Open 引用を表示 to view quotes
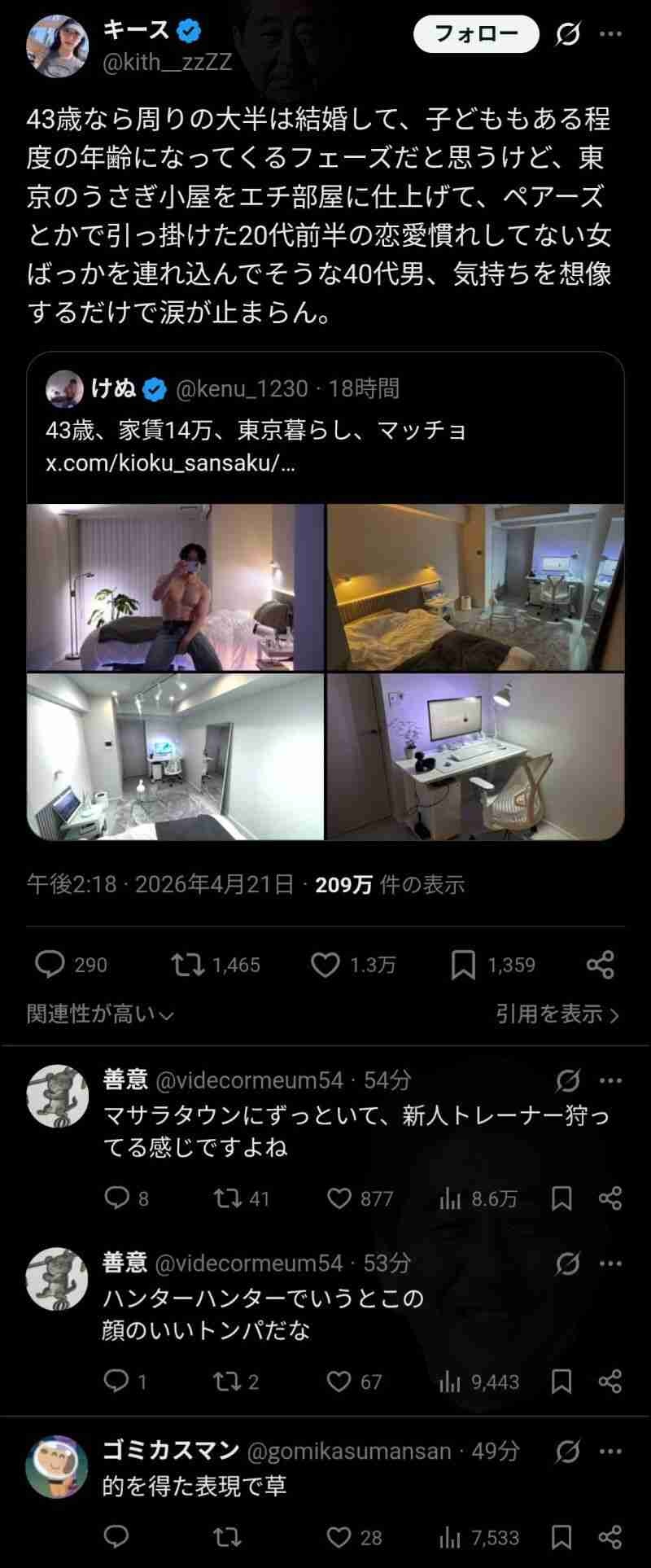The width and height of the screenshot is (651, 1568). [557, 1014]
